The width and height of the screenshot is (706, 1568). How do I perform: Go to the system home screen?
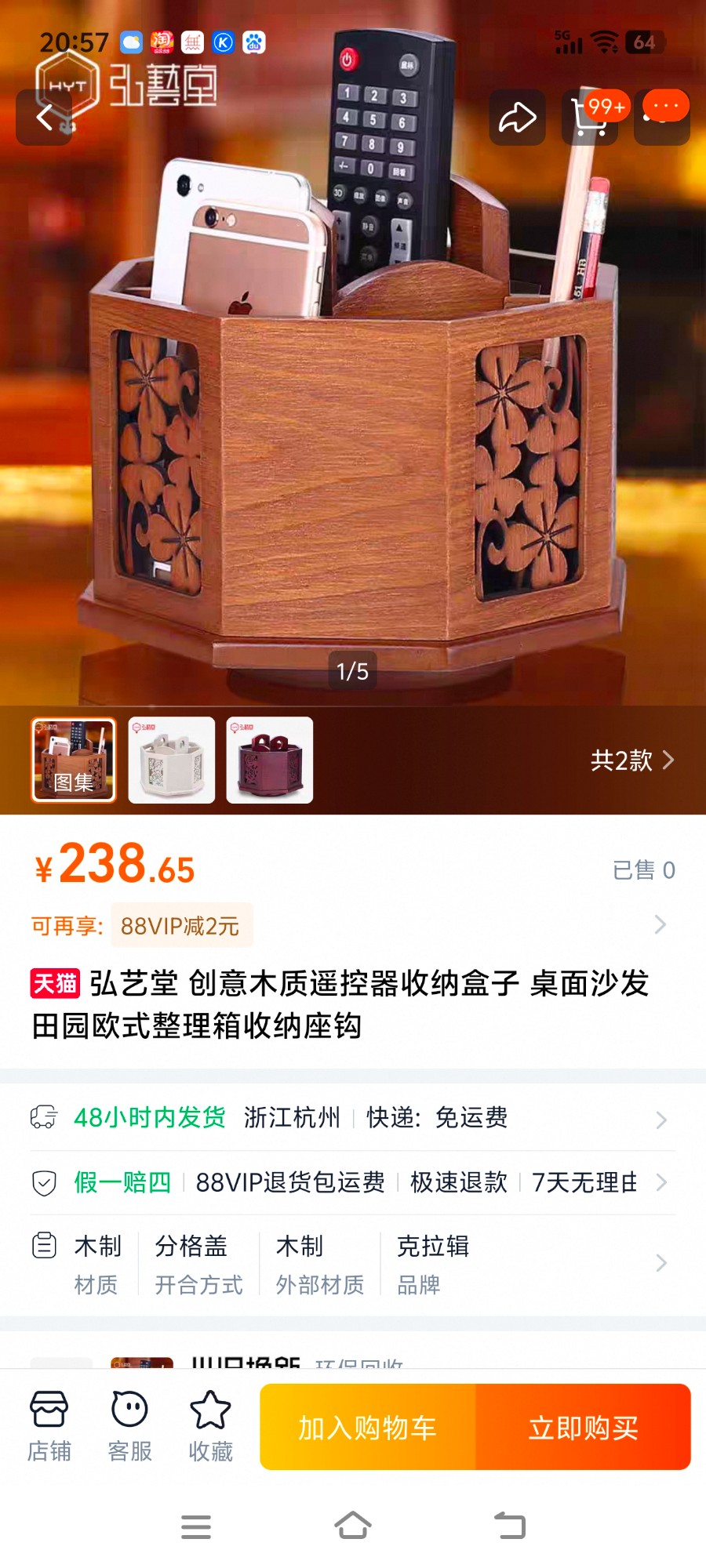click(x=353, y=1526)
